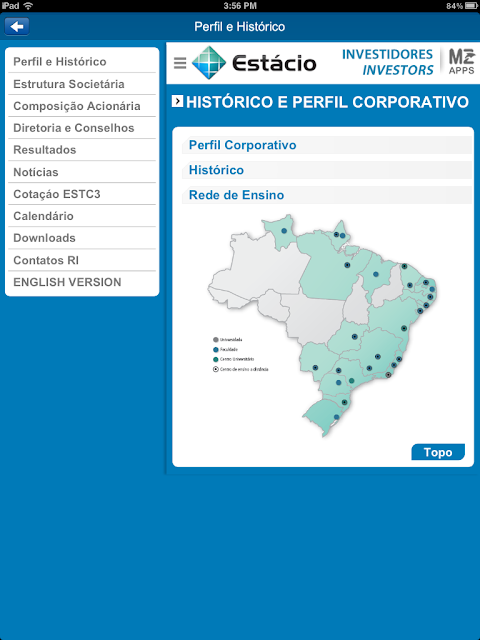Open the hamburger menu beside the Estácio logo
The height and width of the screenshot is (640, 480).
[x=180, y=63]
